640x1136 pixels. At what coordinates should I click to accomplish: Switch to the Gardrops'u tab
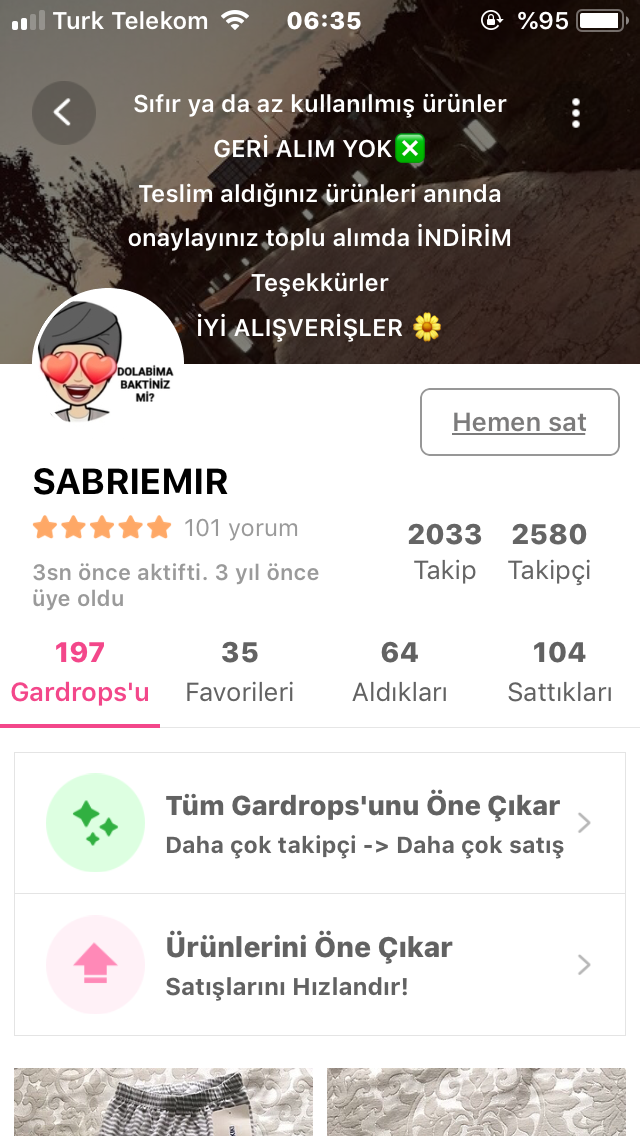click(80, 672)
